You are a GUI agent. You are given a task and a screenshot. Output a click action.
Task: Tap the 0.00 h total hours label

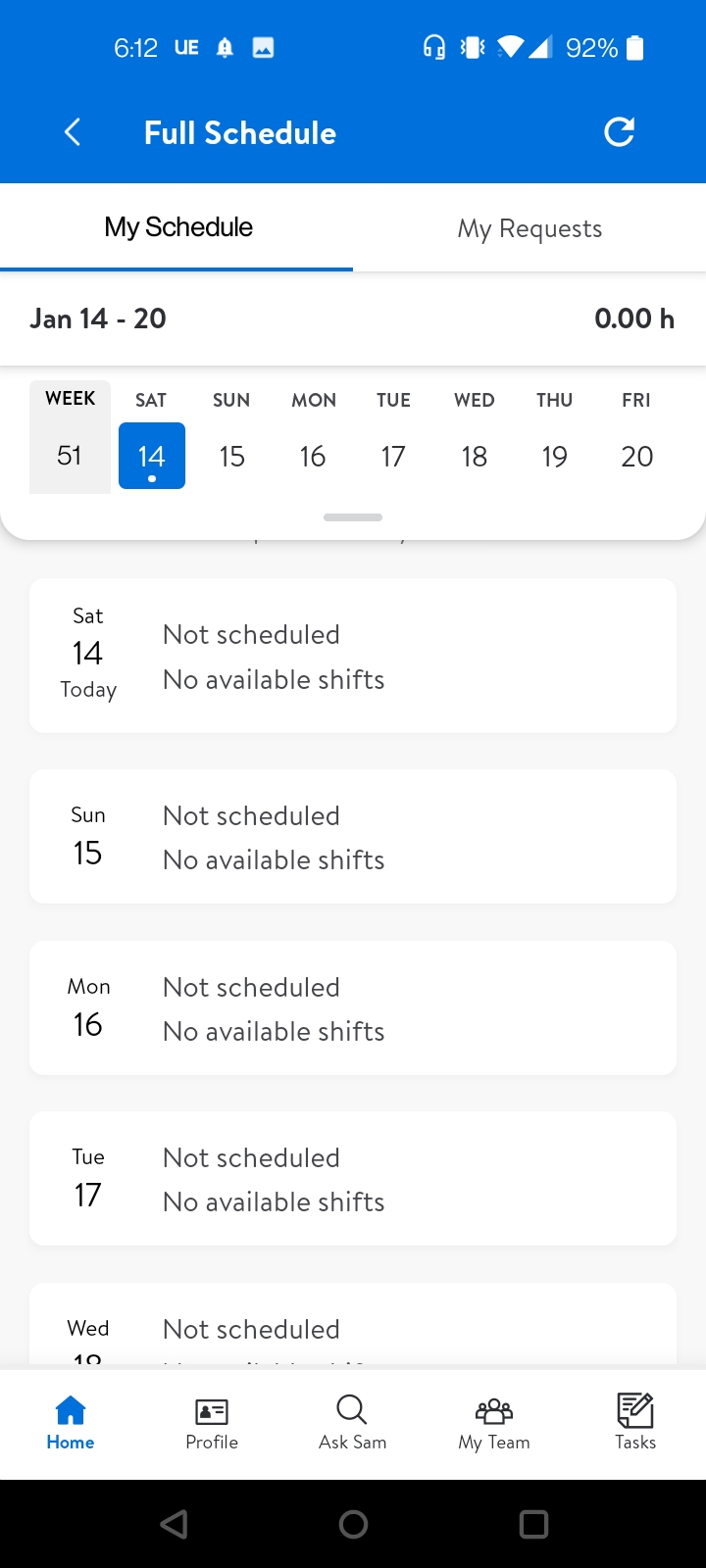tap(634, 318)
